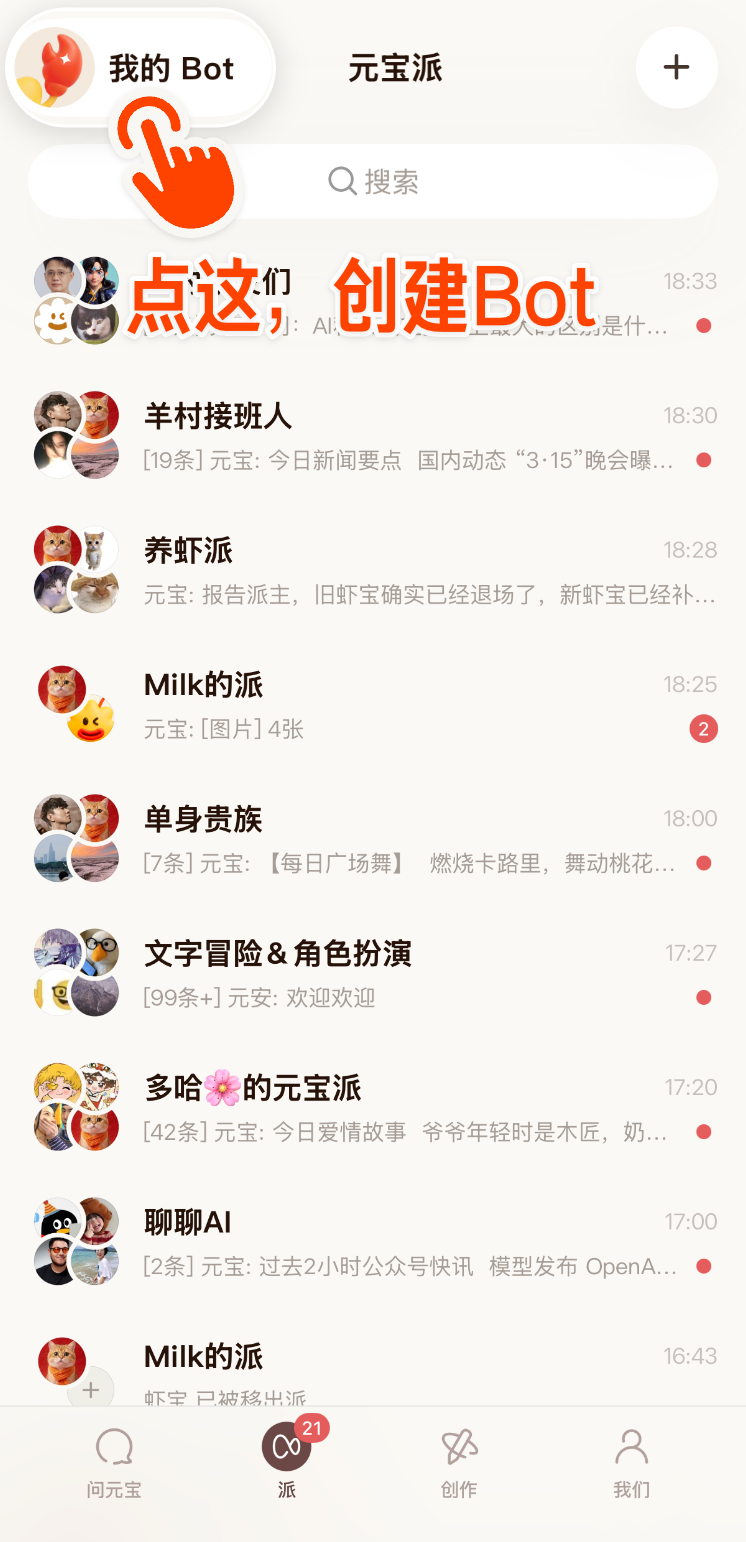Image resolution: width=746 pixels, height=1542 pixels.
Task: Open the 我们 profile icon
Action: [630, 1460]
